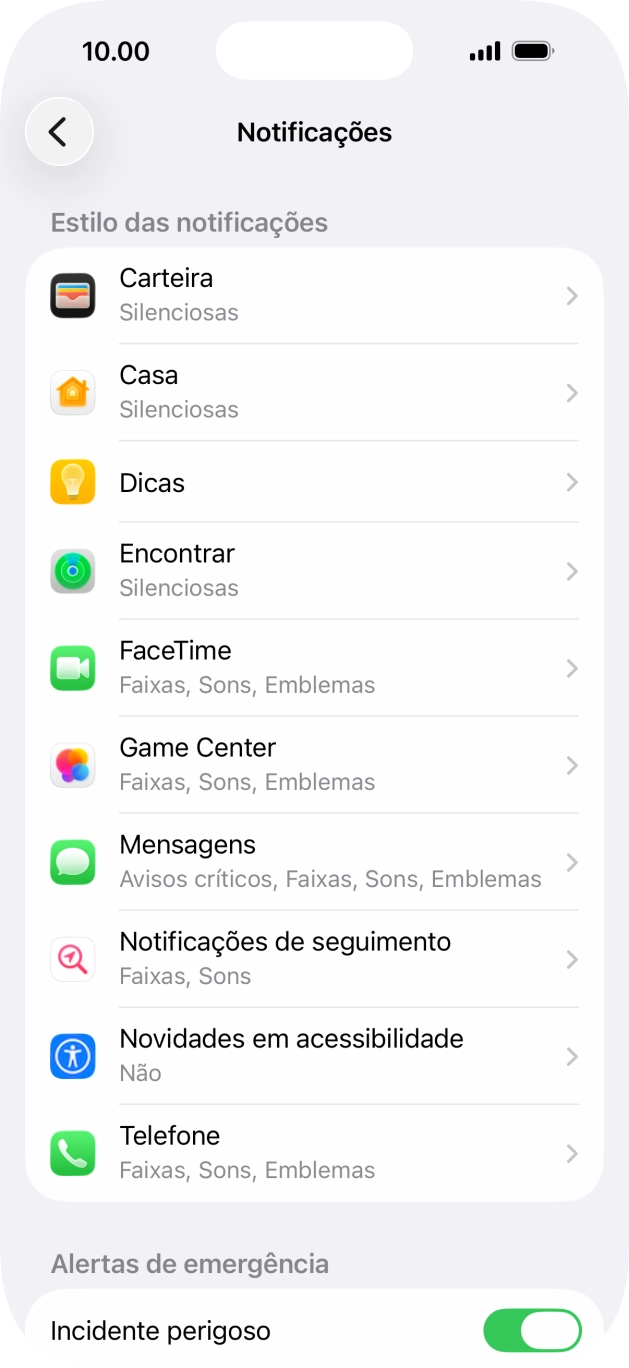Open Game Center notification style

[314, 765]
